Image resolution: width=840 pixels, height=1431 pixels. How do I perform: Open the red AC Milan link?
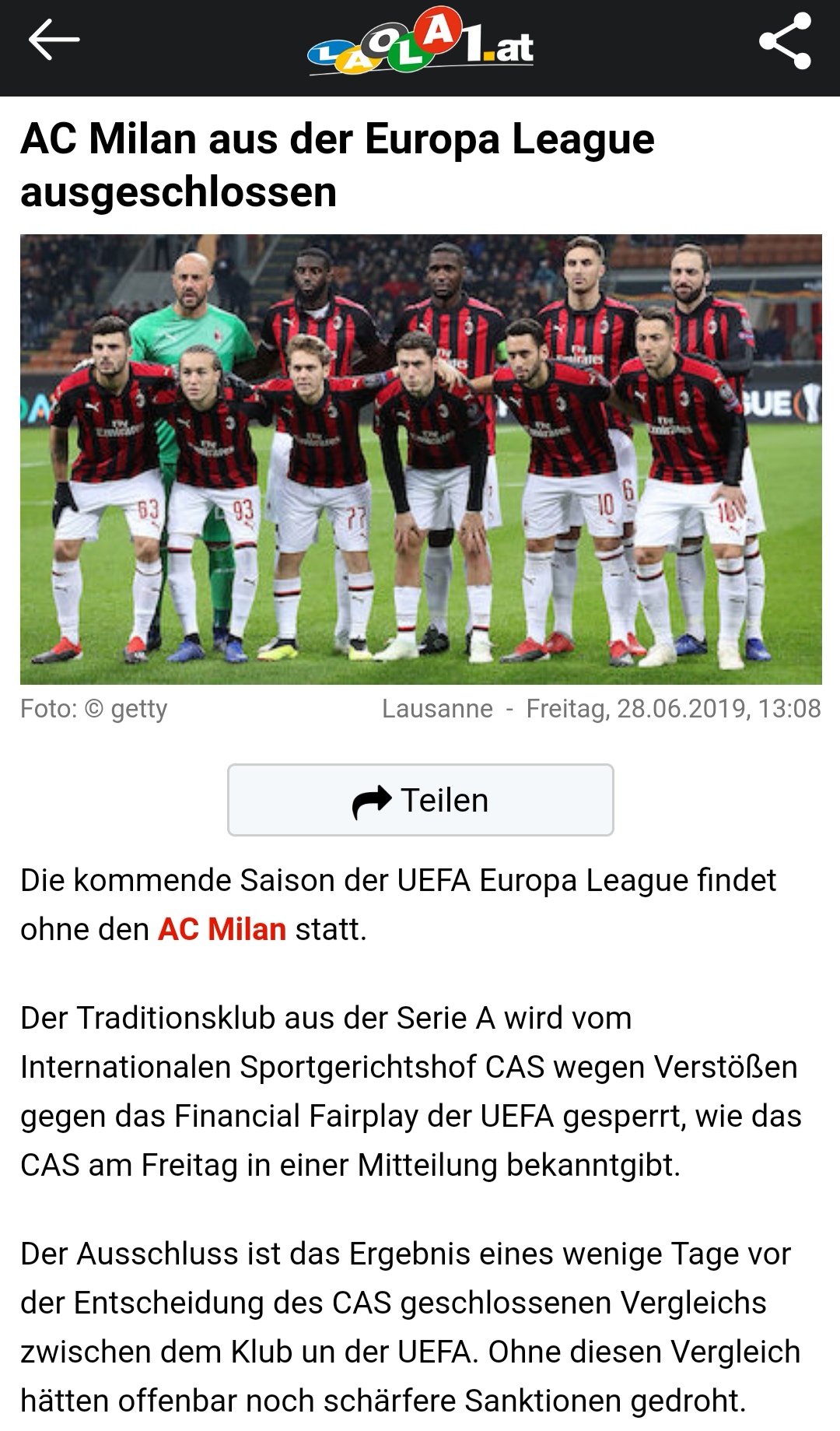222,929
